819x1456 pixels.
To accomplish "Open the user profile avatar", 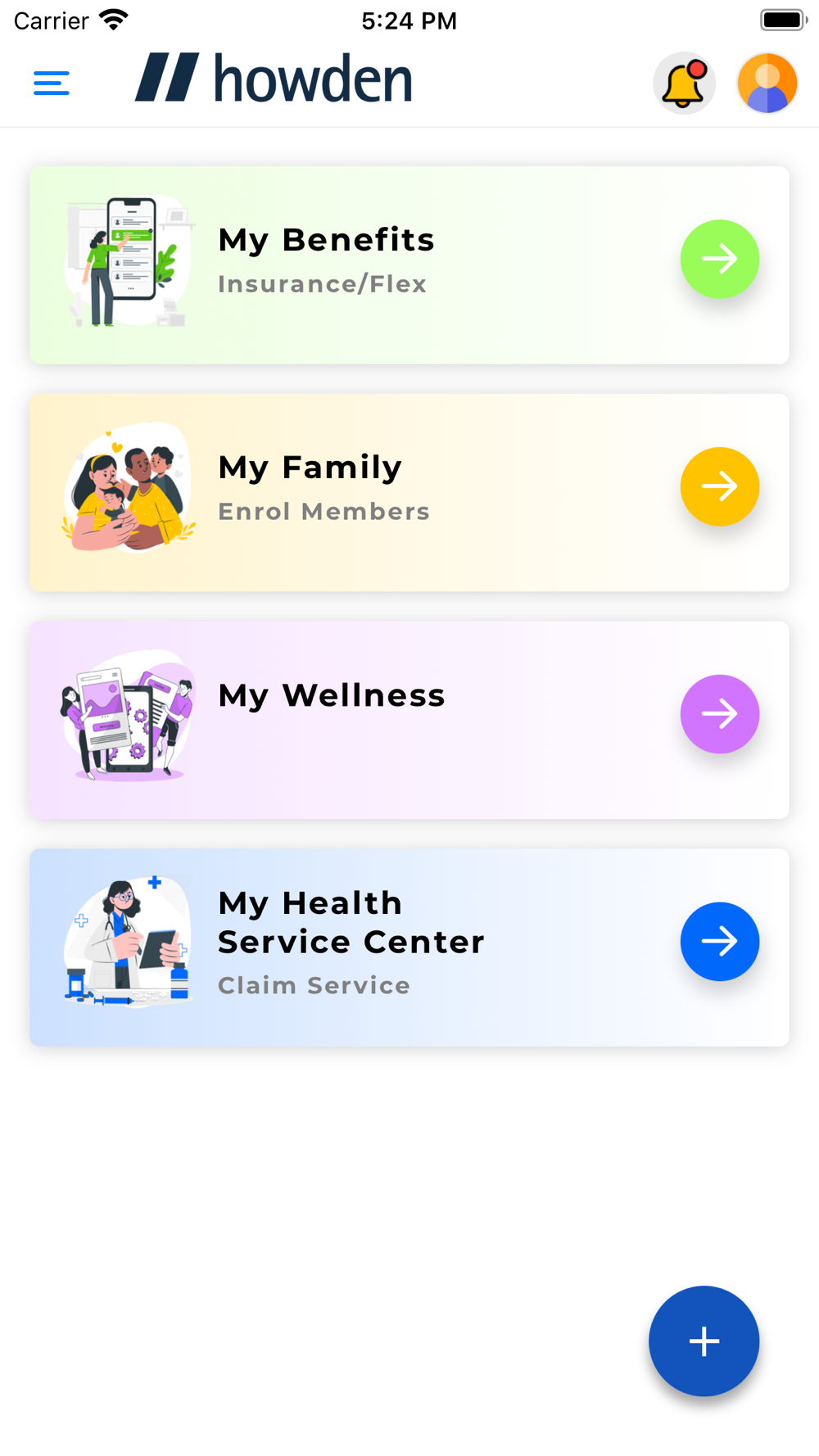I will (x=767, y=83).
